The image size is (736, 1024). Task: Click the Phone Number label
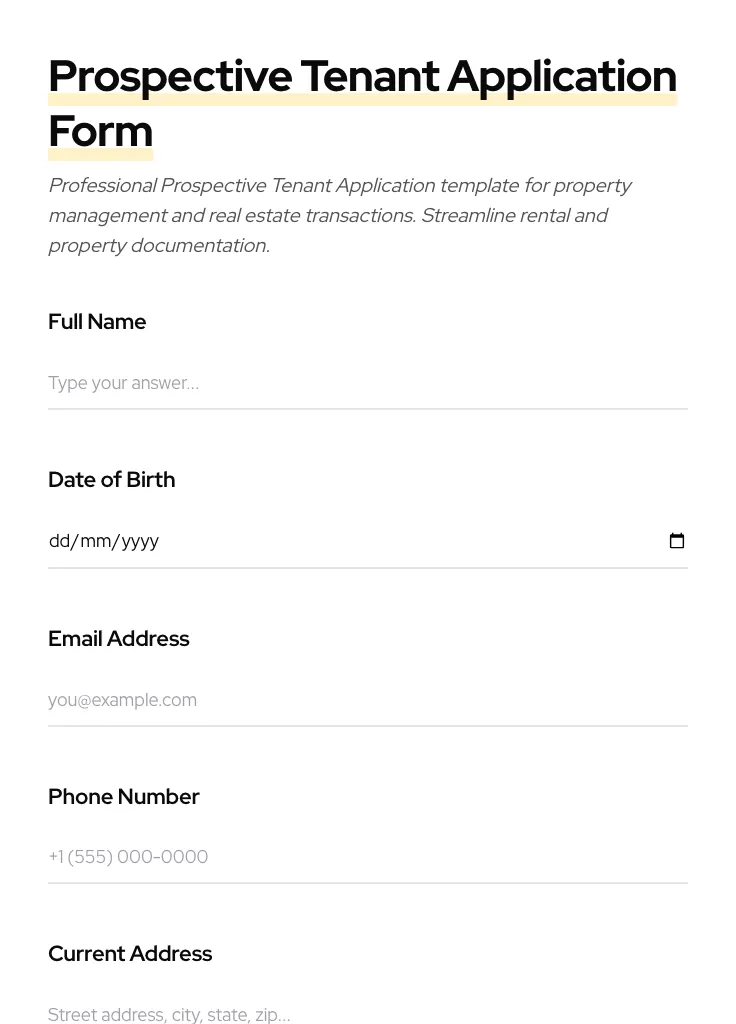[123, 796]
